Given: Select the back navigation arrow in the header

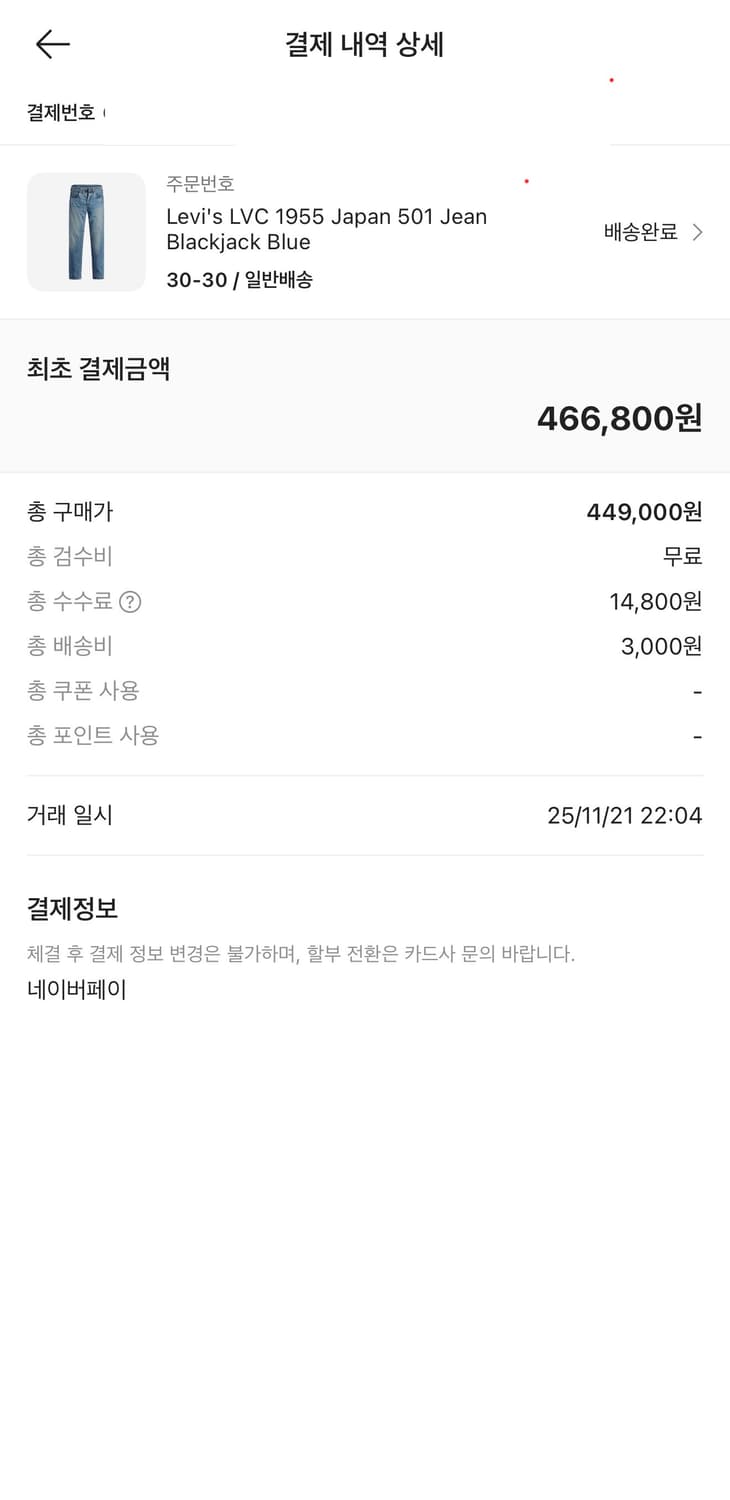Looking at the screenshot, I should pyautogui.click(x=52, y=44).
